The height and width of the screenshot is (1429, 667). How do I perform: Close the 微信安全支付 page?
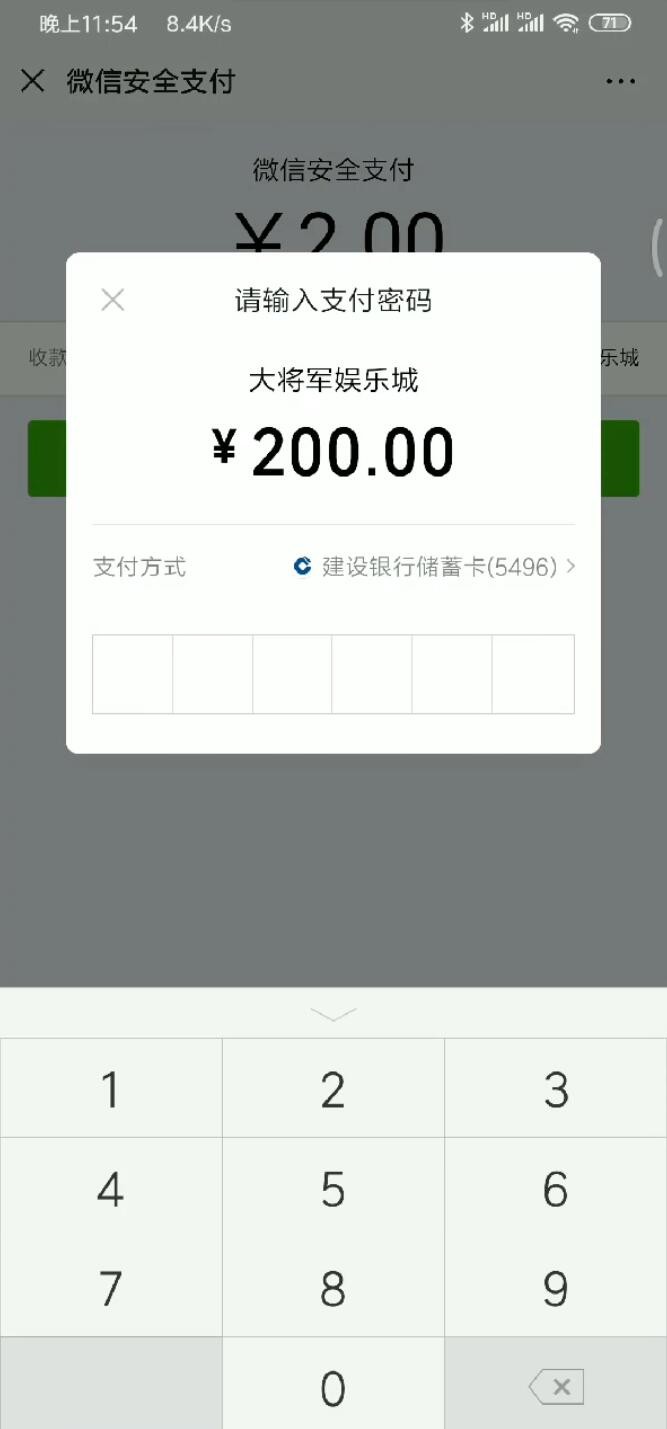pos(33,81)
